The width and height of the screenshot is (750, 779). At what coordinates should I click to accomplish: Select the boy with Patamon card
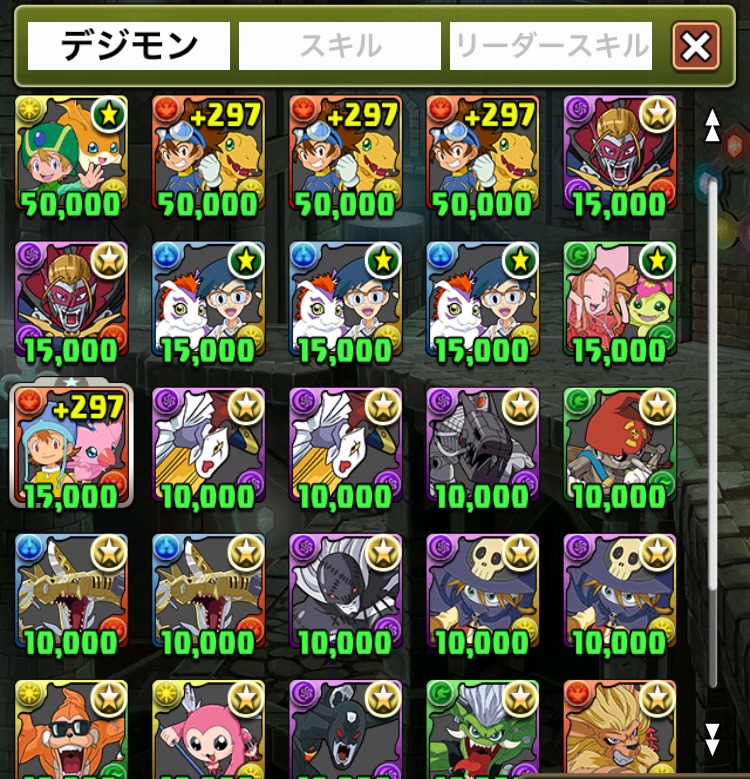(72, 156)
